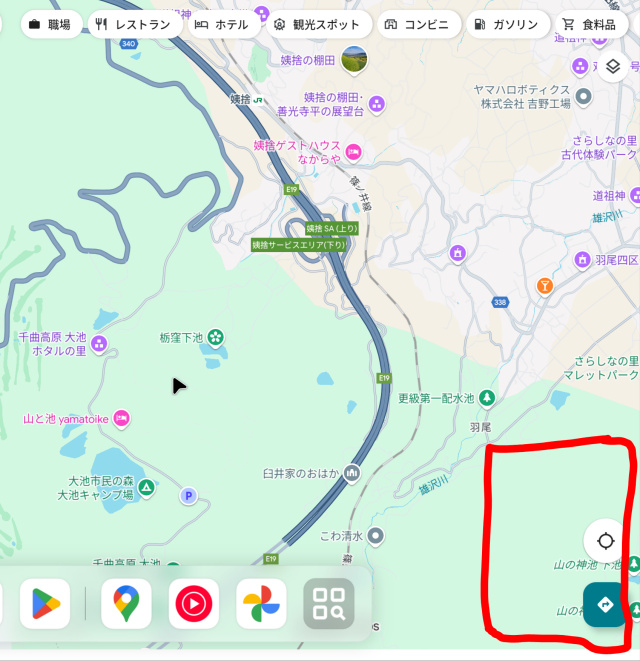Open YouTube Music from the taskbar
Image resolution: width=640 pixels, height=661 pixels.
tap(194, 603)
